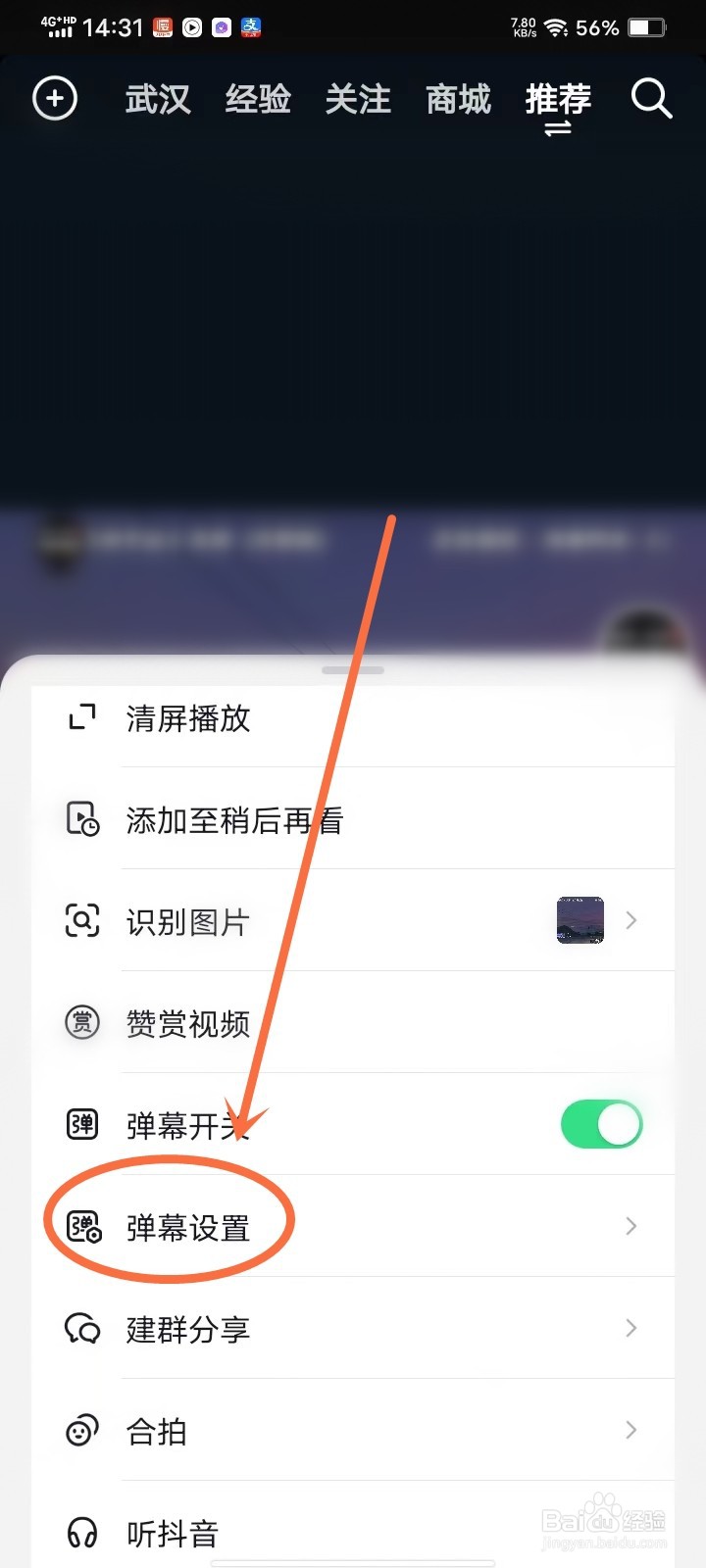Tap the 听抖音 headphones icon

(81, 1531)
